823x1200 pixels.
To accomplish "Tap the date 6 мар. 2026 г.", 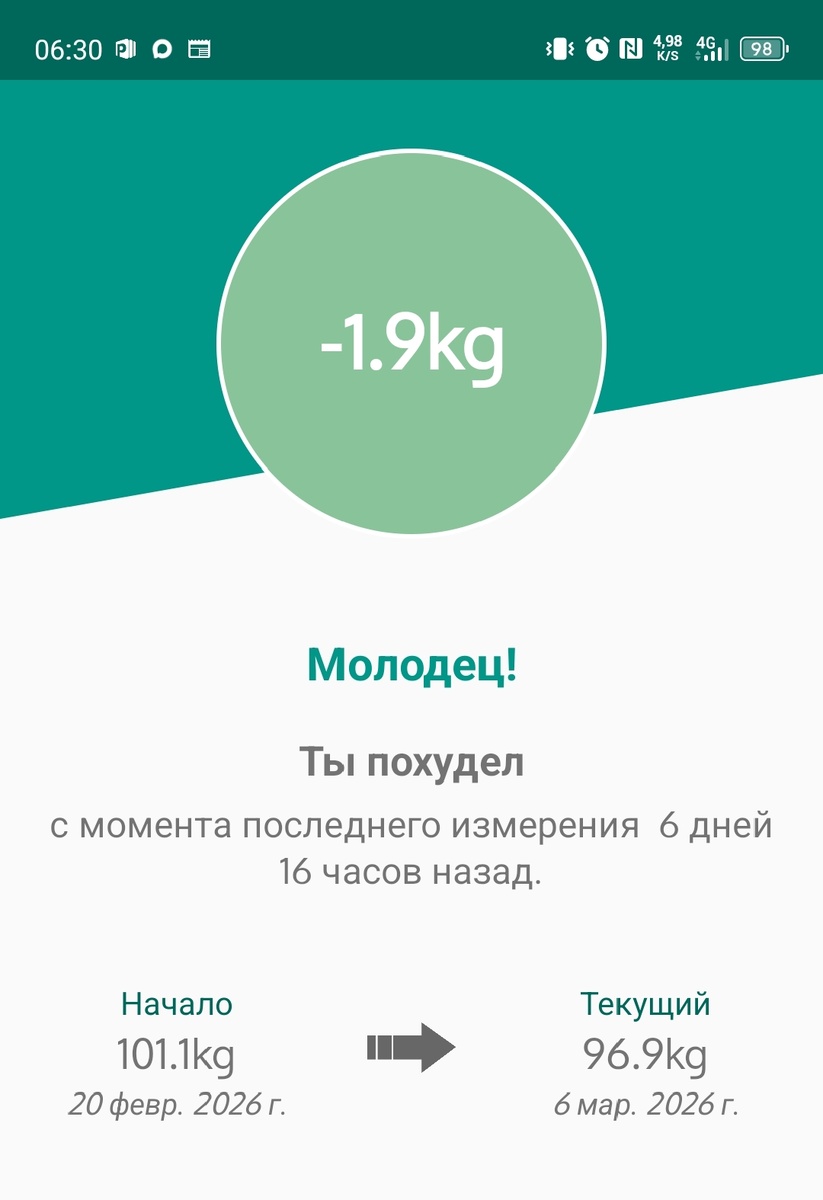I will (x=647, y=1107).
